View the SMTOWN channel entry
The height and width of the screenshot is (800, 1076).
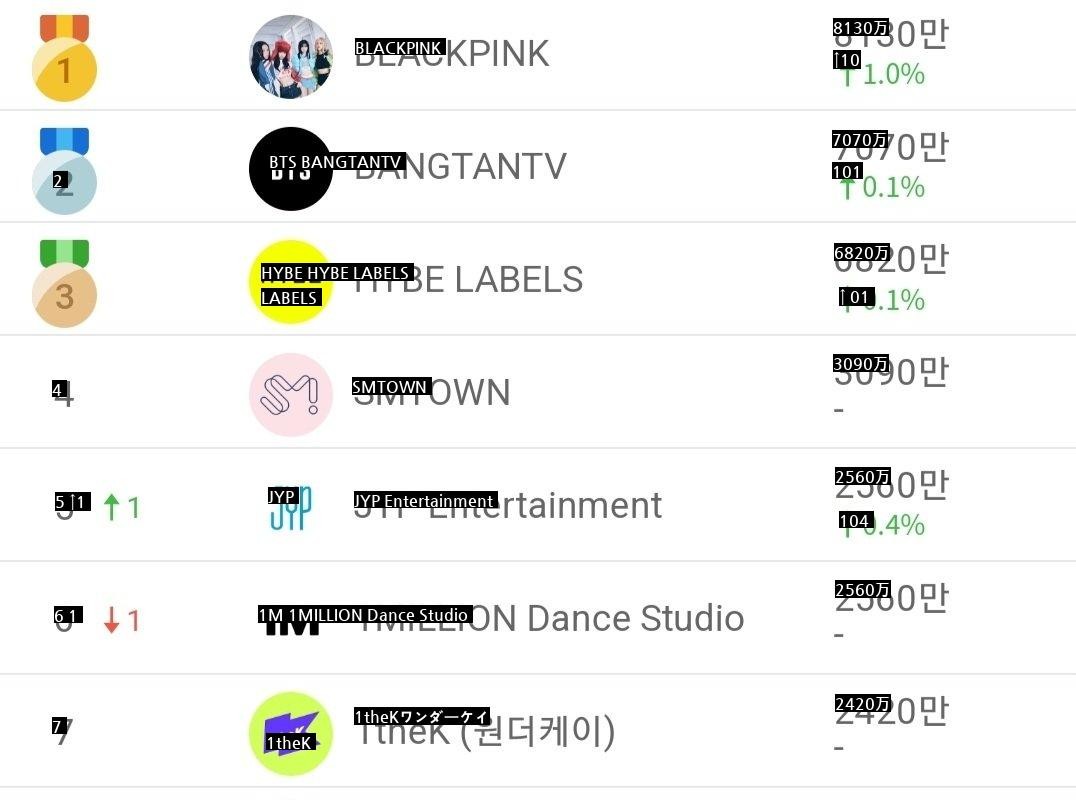click(x=432, y=393)
